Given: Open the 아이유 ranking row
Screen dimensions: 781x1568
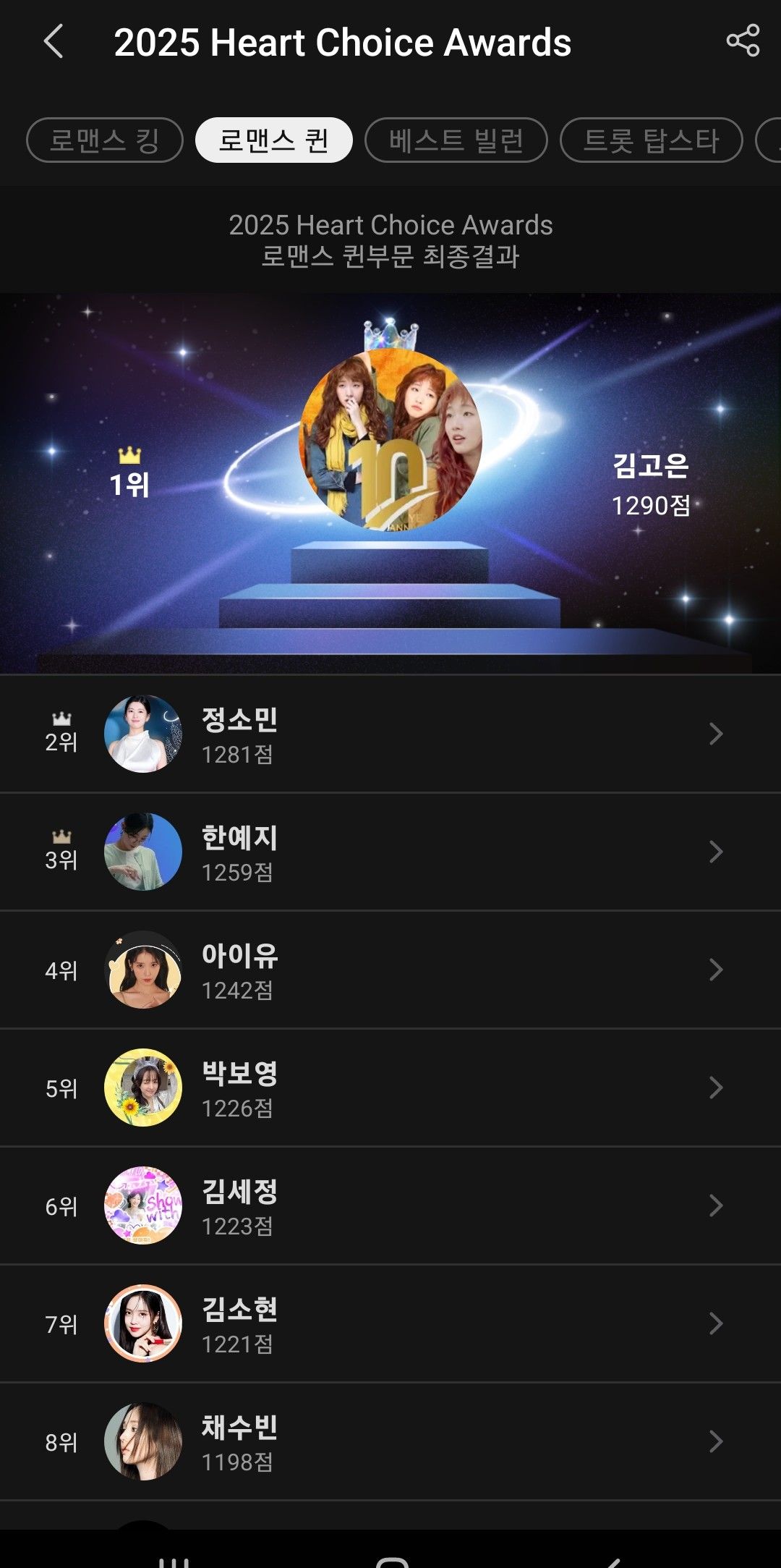Looking at the screenshot, I should click(x=390, y=970).
